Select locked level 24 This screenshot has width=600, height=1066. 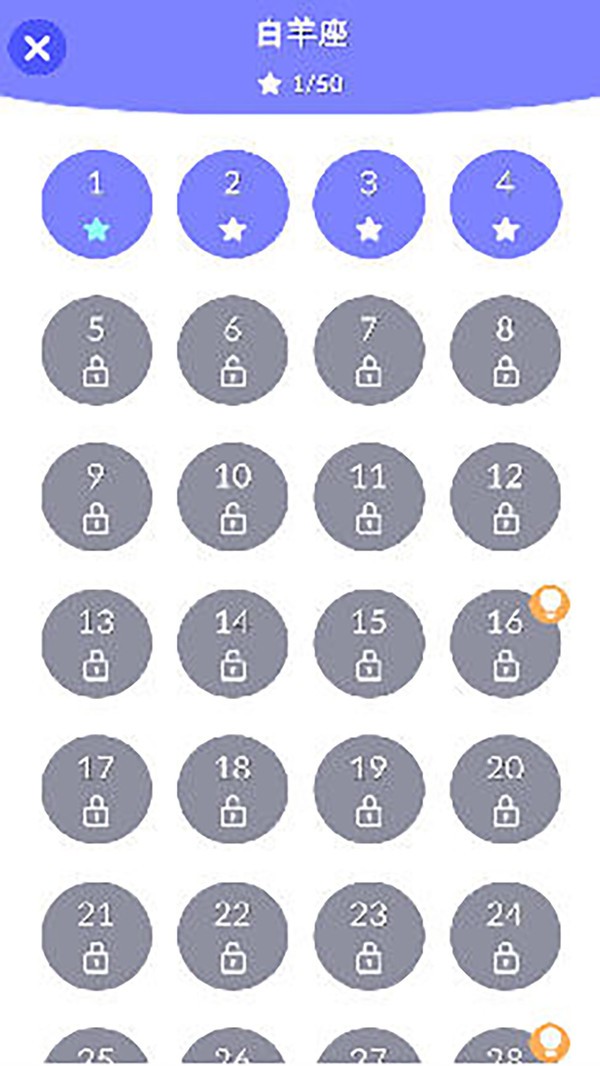(x=506, y=937)
